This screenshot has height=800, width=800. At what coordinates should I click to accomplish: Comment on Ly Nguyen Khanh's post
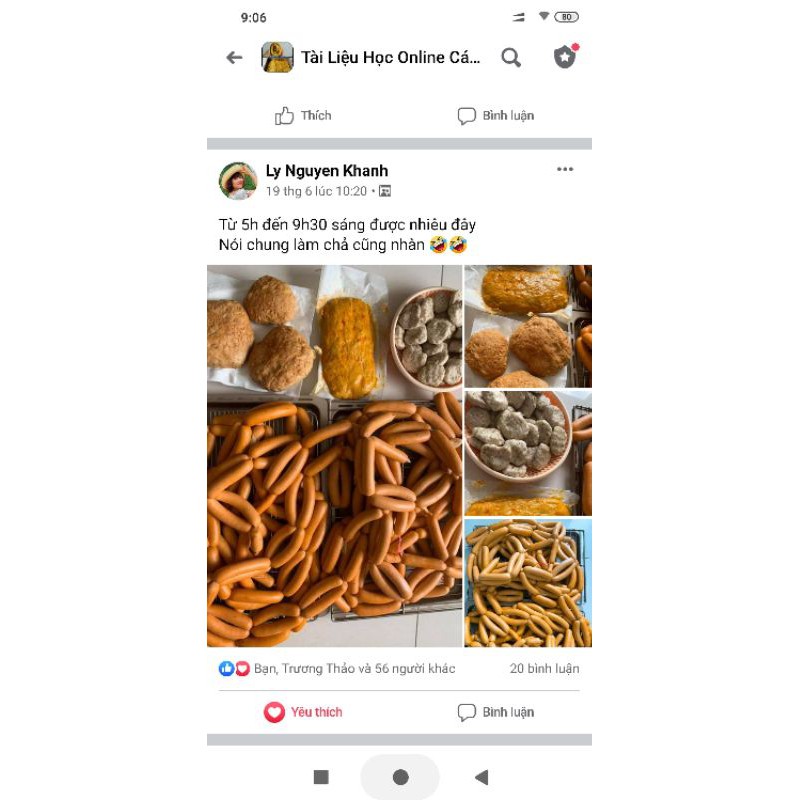pos(496,712)
